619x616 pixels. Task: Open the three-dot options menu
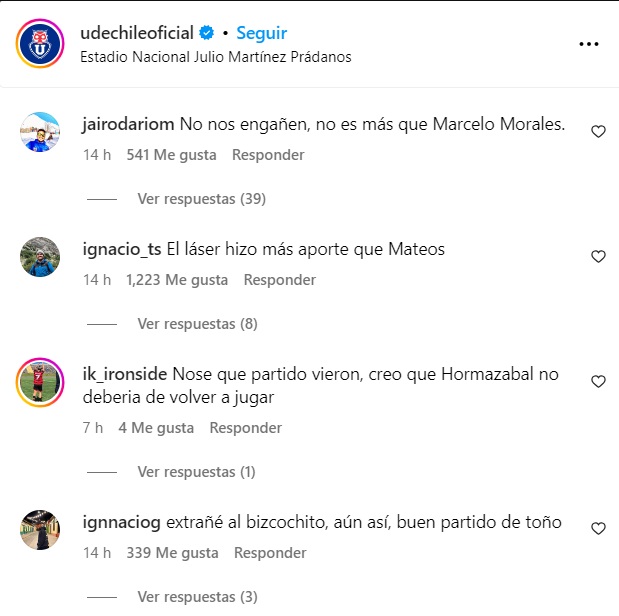(x=590, y=44)
